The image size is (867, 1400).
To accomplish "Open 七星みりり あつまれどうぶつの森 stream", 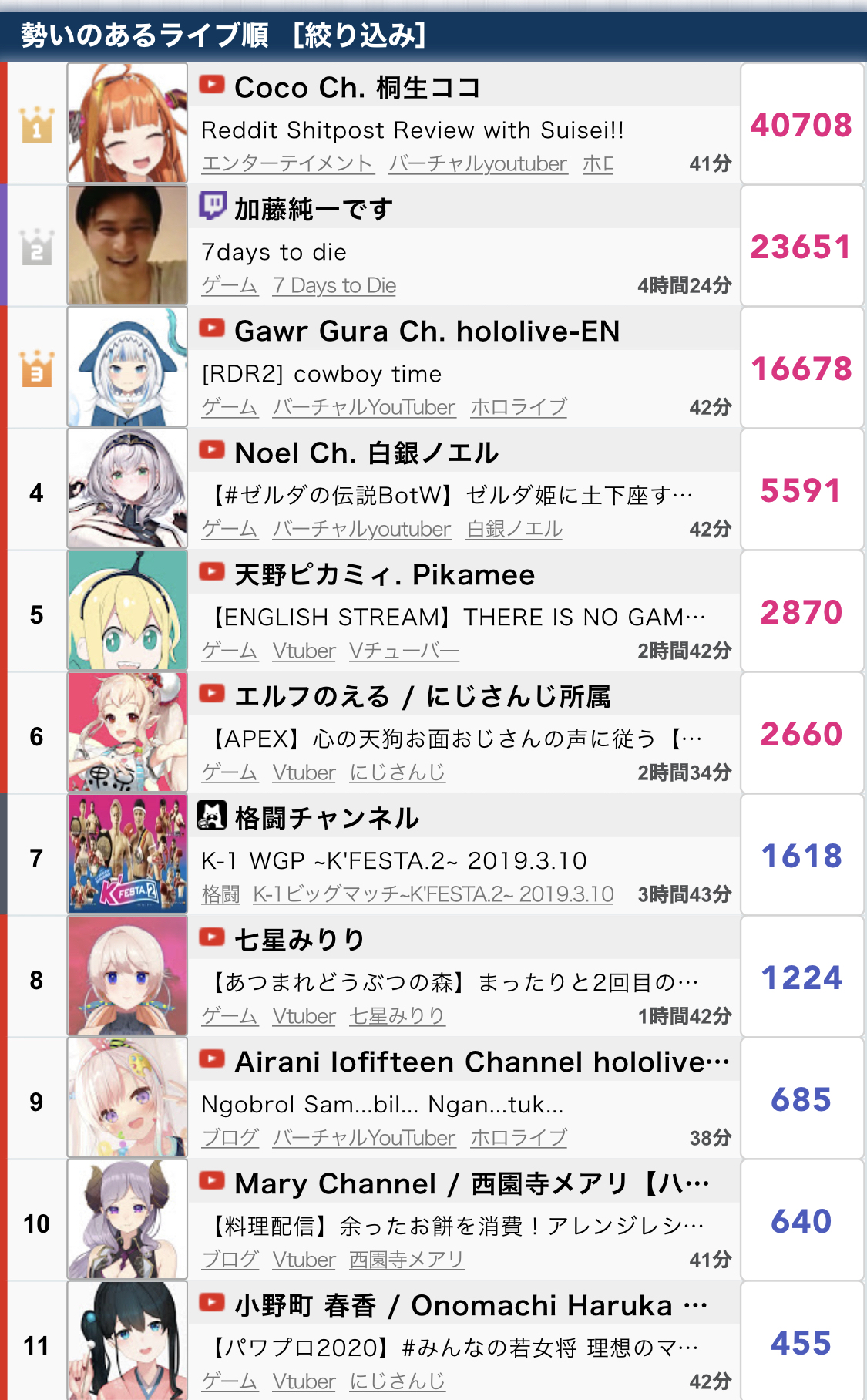I will pos(455,983).
